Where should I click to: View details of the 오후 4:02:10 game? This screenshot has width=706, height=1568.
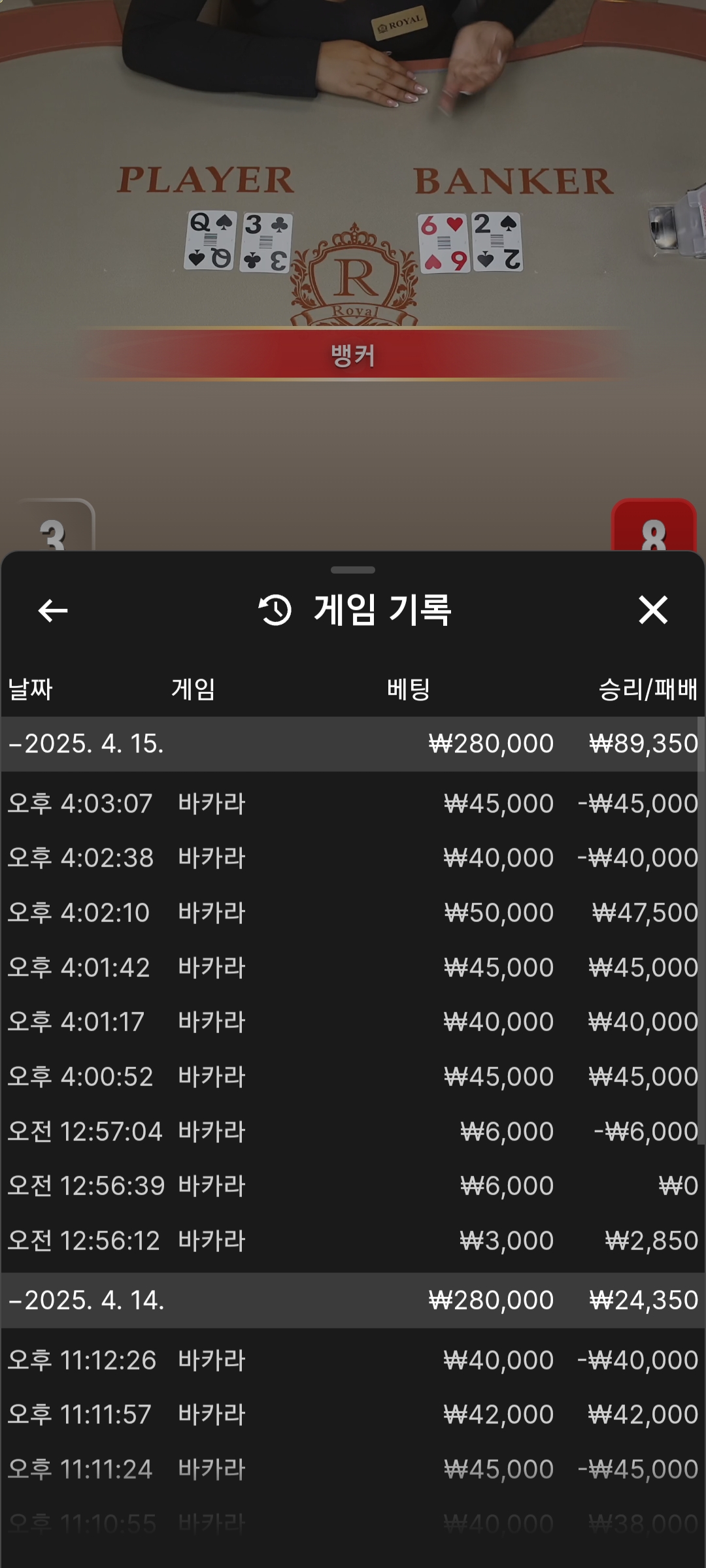352,913
